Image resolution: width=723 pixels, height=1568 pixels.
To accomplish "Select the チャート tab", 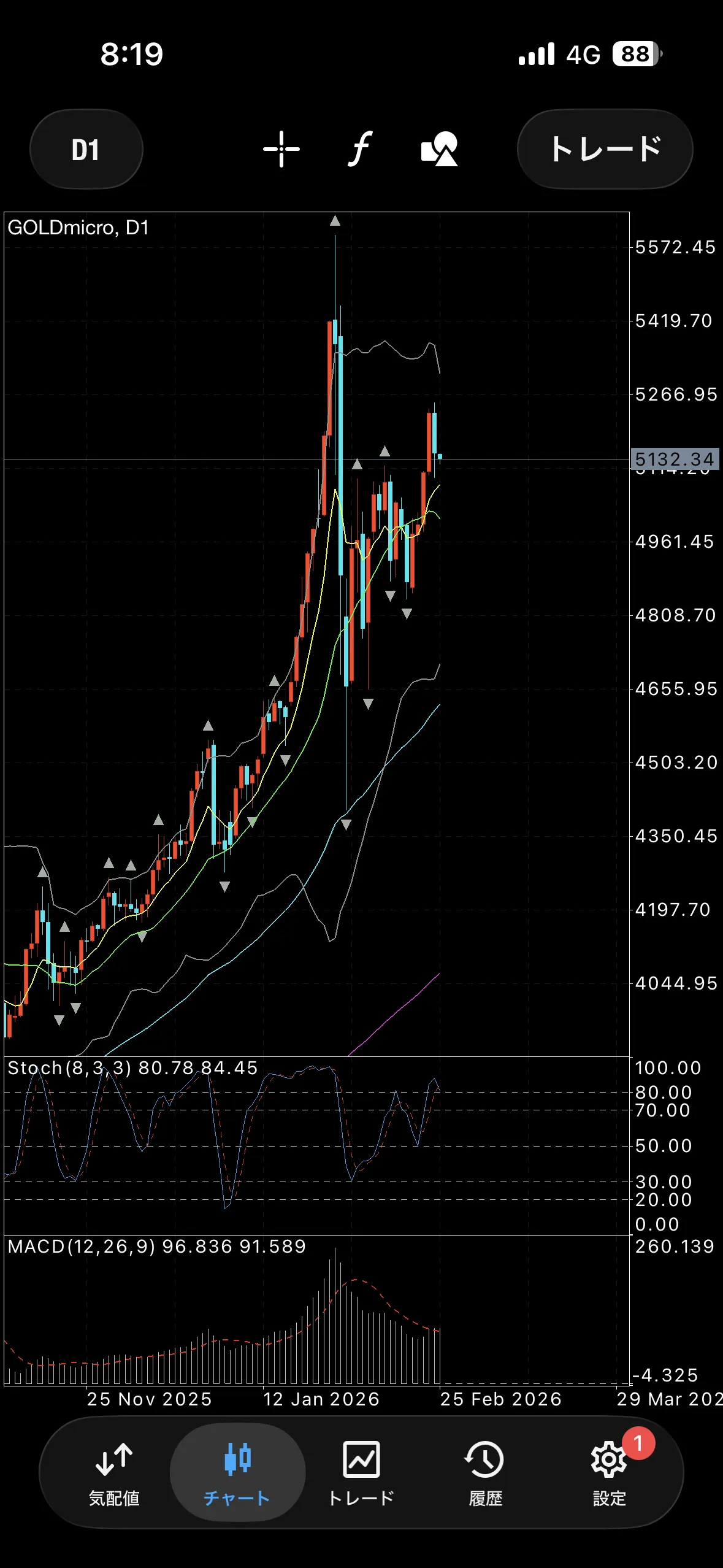I will pos(237,1474).
